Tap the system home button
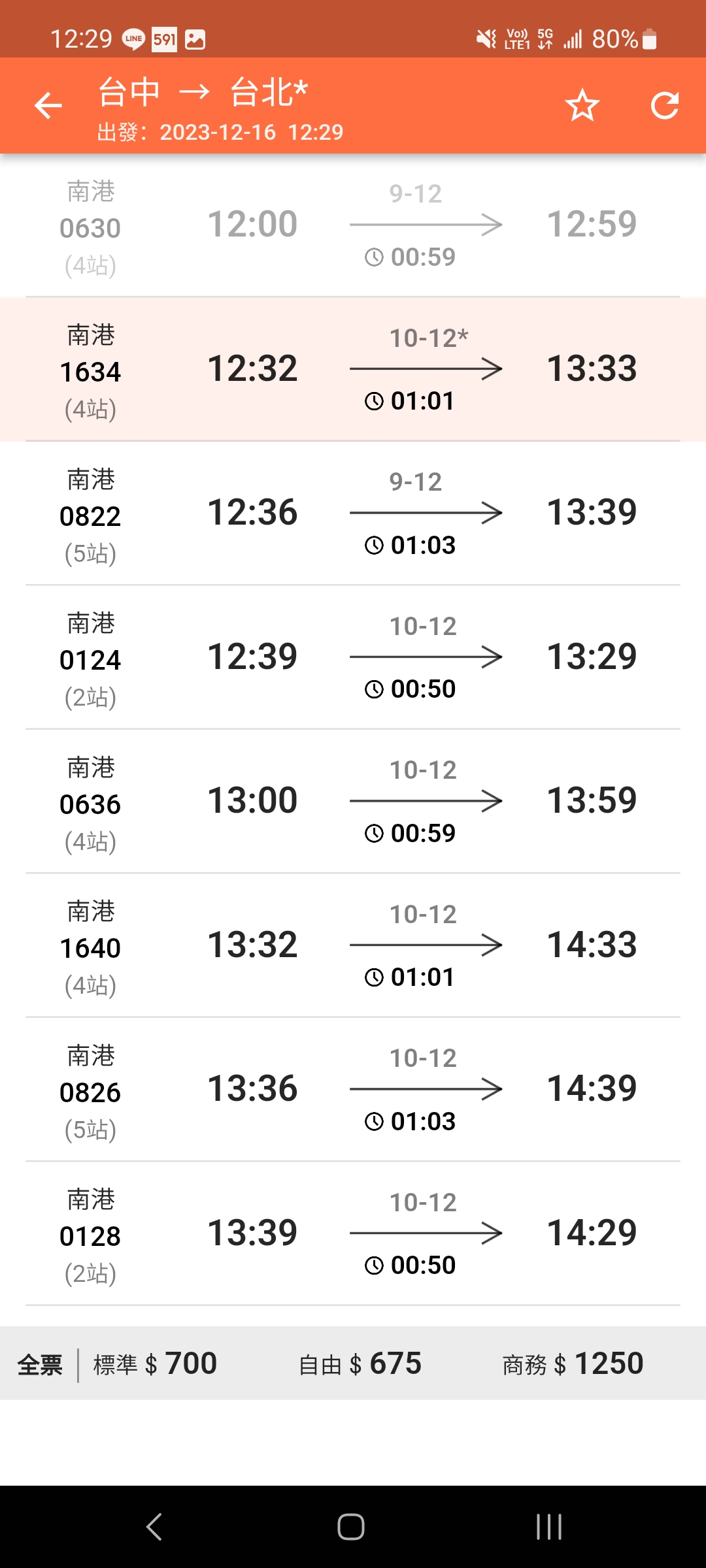This screenshot has width=706, height=1568. click(x=351, y=1527)
